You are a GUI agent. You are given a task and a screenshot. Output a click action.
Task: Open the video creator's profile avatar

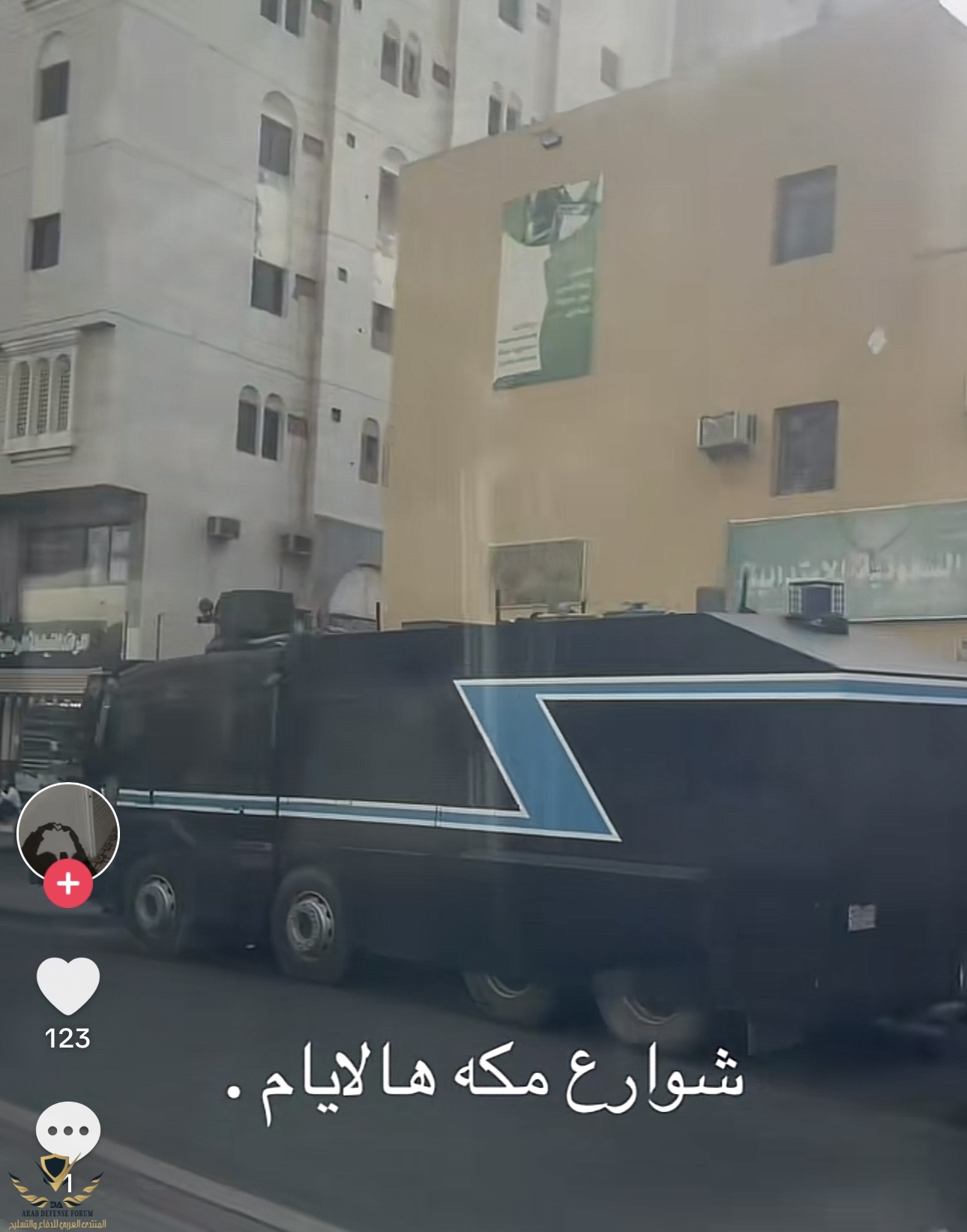pyautogui.click(x=68, y=829)
